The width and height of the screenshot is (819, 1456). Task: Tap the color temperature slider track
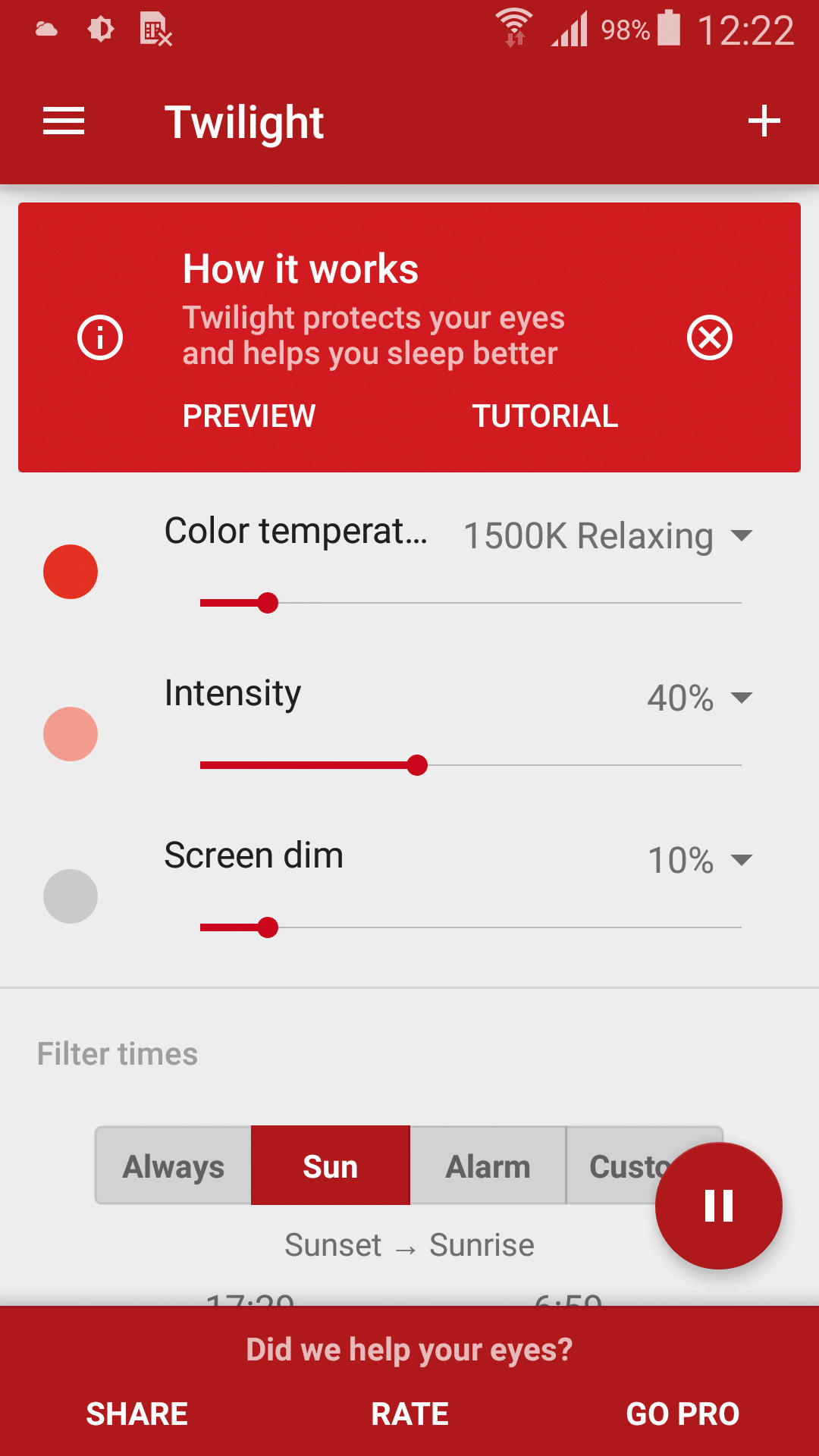470,603
